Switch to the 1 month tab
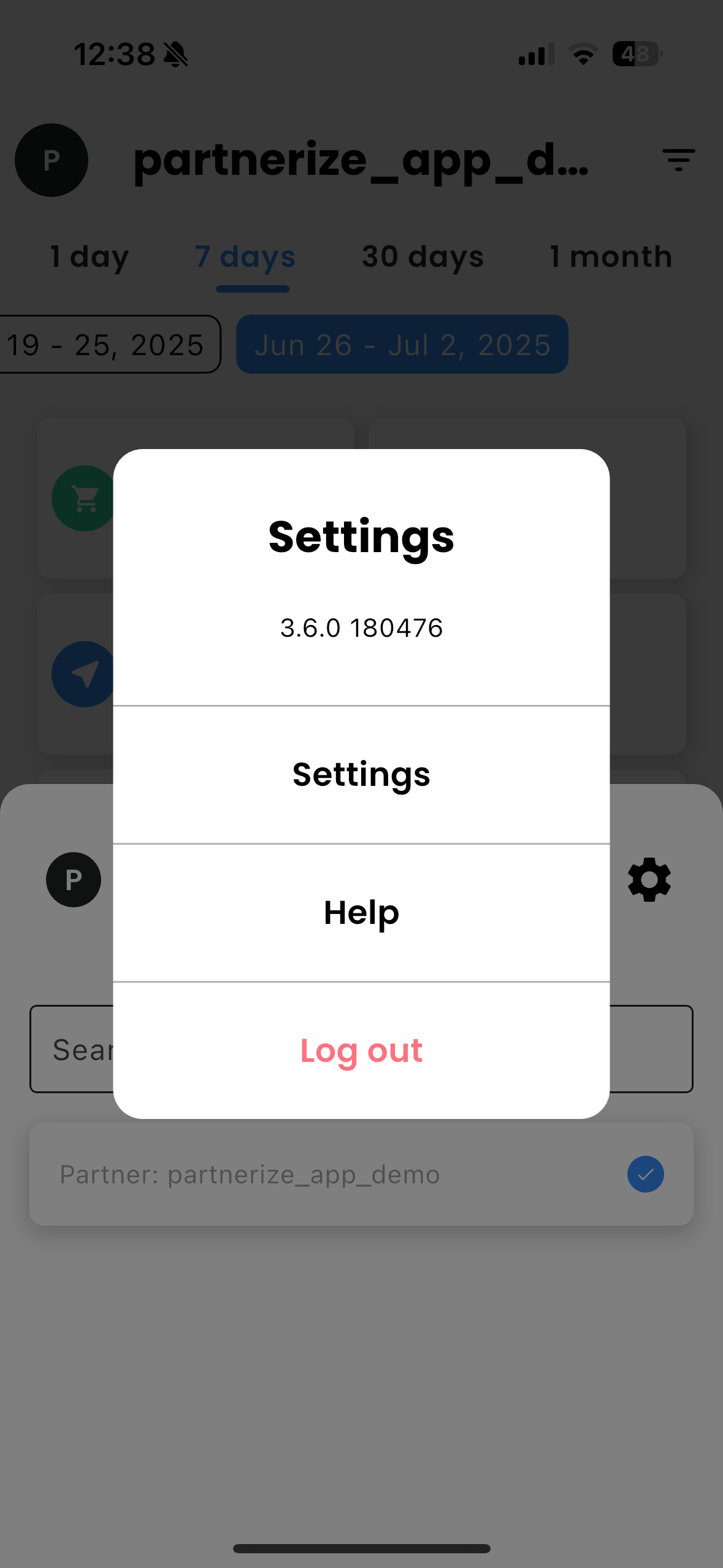 pyautogui.click(x=611, y=256)
